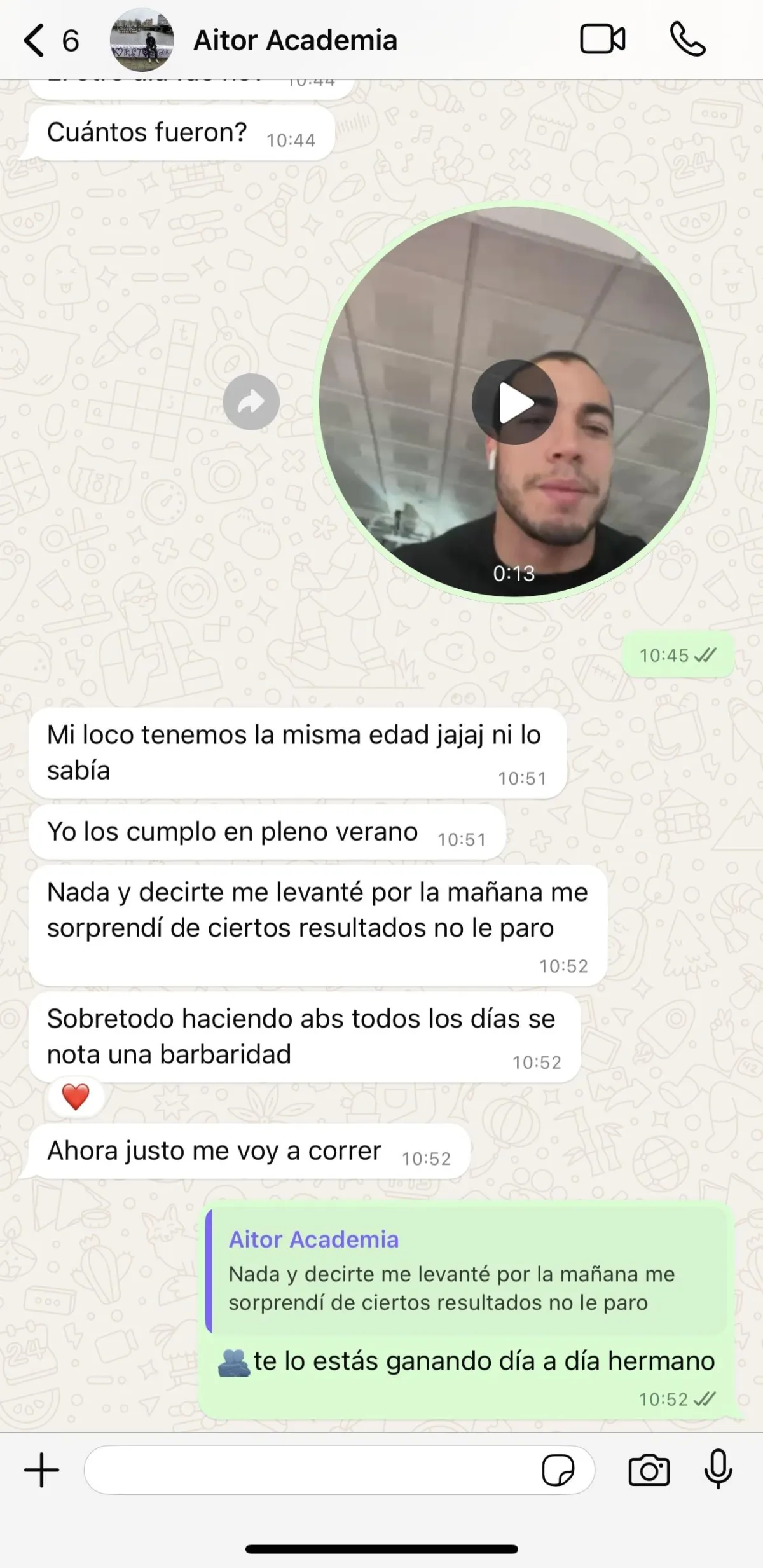Record a voice message with the microphone
763x1568 pixels.
[718, 1470]
